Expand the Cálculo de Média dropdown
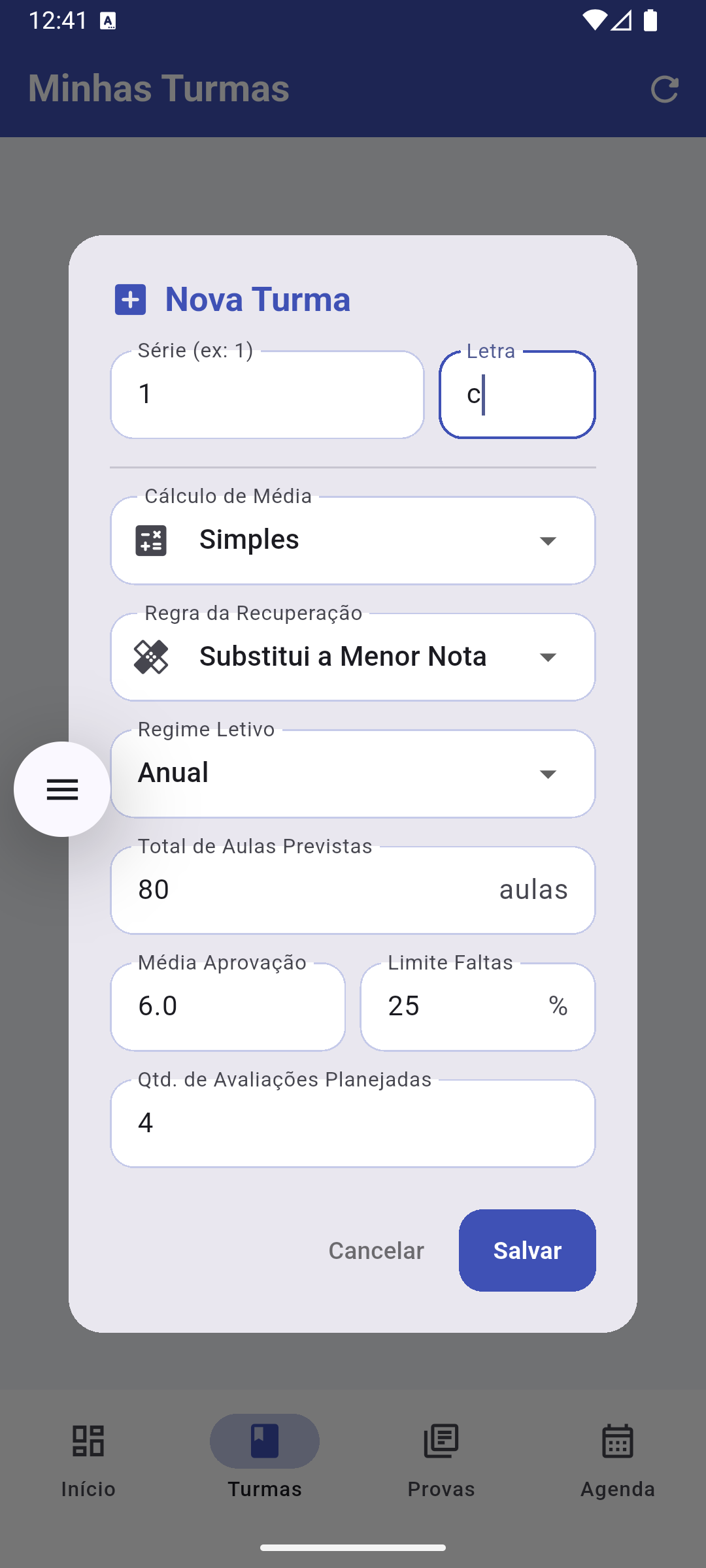 [x=353, y=541]
